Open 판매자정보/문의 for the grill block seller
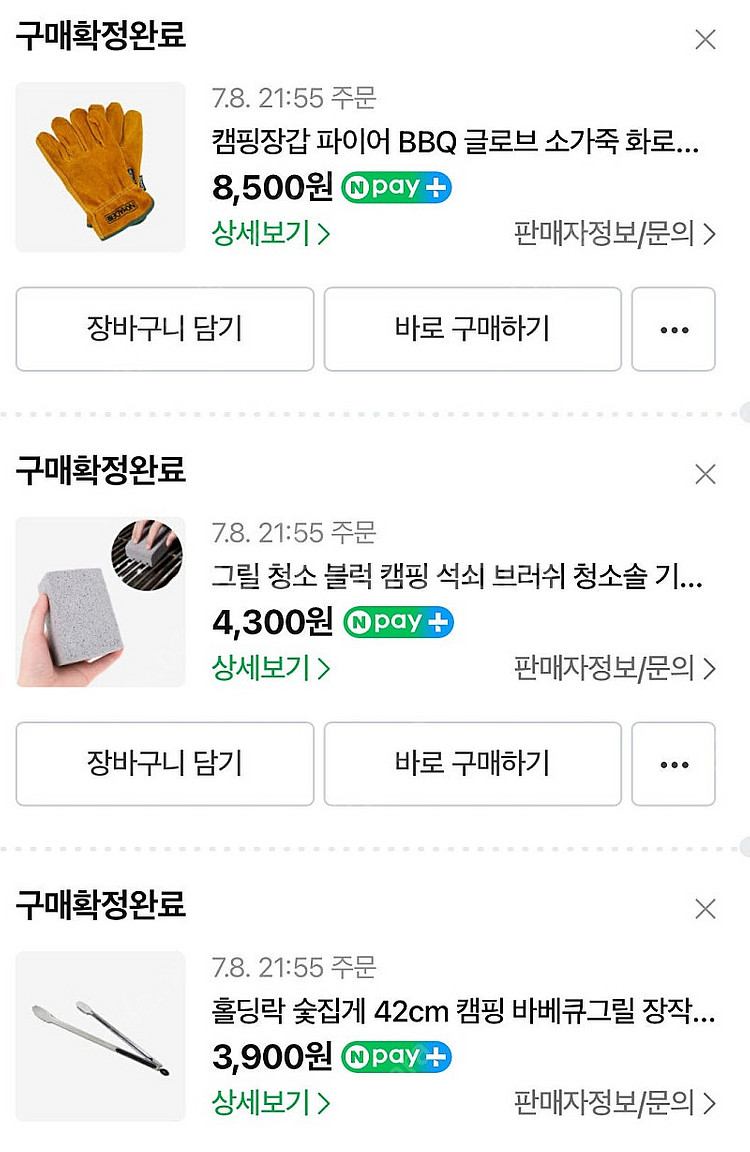The width and height of the screenshot is (750, 1152). tap(610, 667)
